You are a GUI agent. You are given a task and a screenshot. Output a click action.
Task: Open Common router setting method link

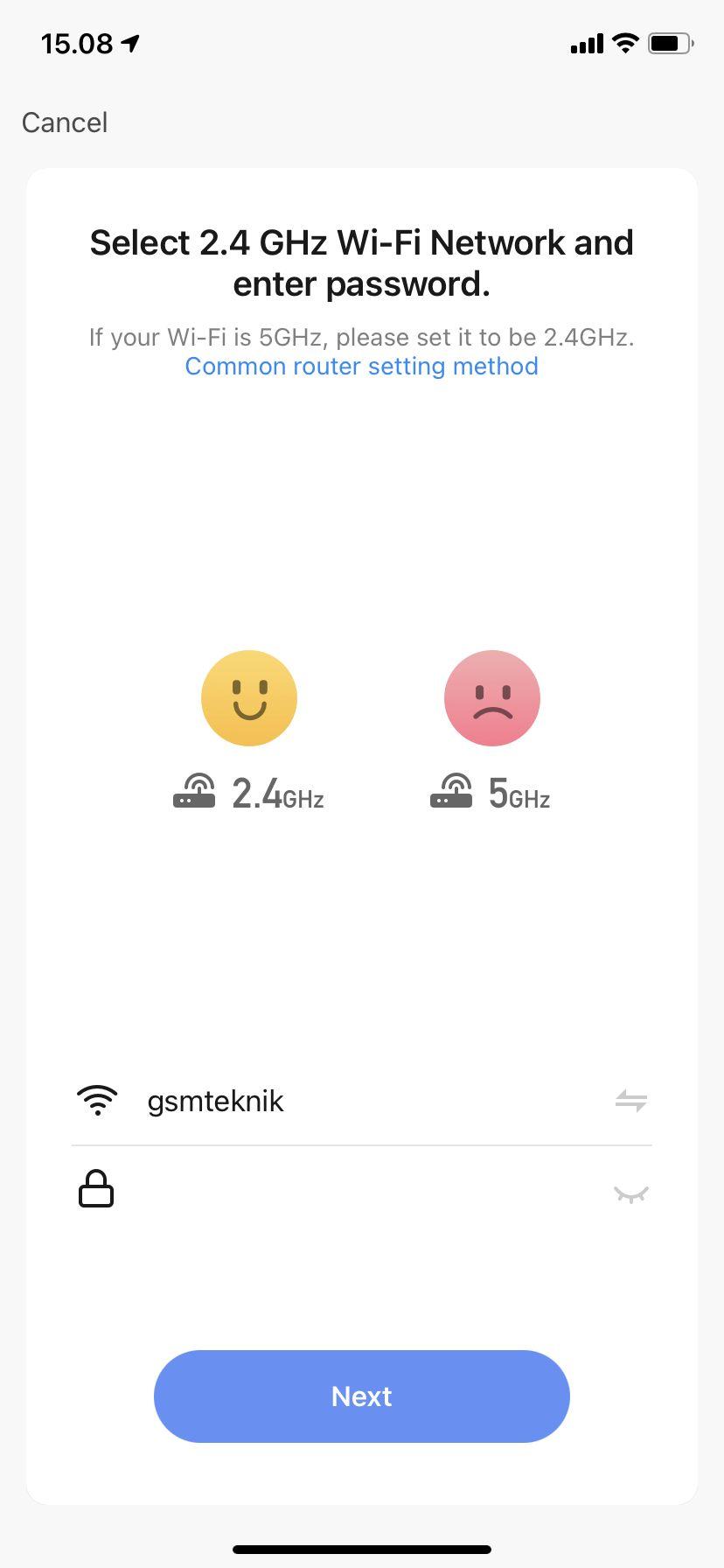pyautogui.click(x=361, y=366)
